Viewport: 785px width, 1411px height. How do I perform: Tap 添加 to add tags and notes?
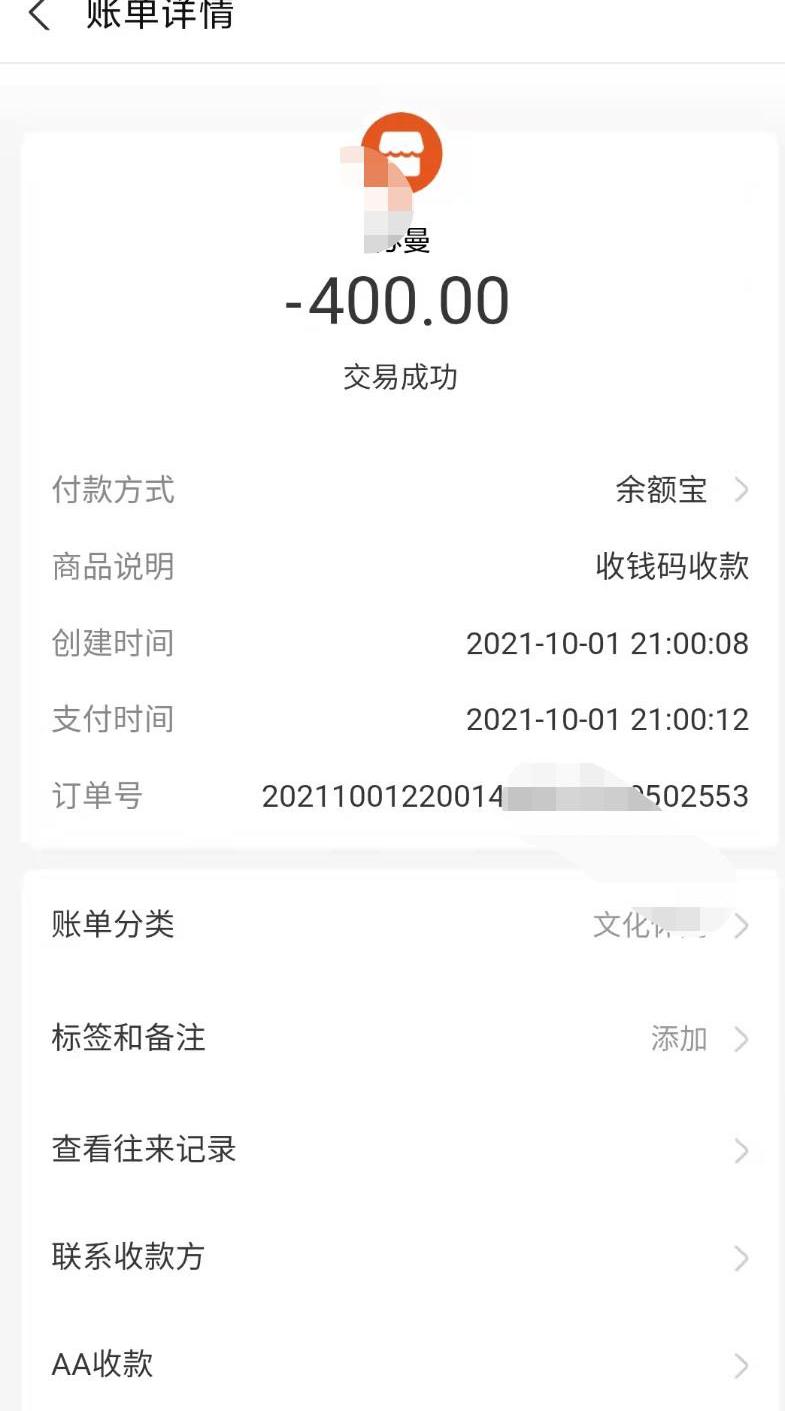[x=678, y=1039]
